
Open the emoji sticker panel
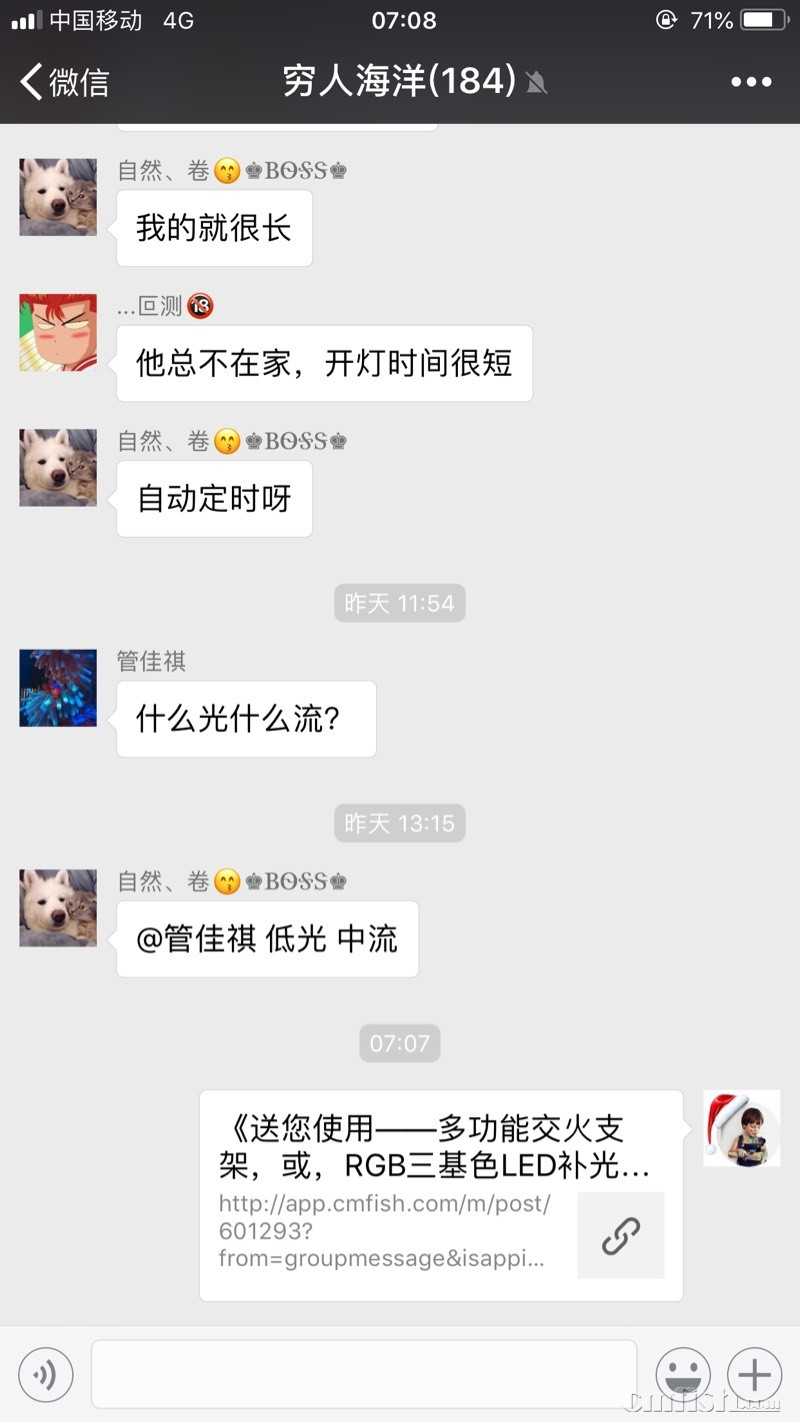tap(683, 1375)
